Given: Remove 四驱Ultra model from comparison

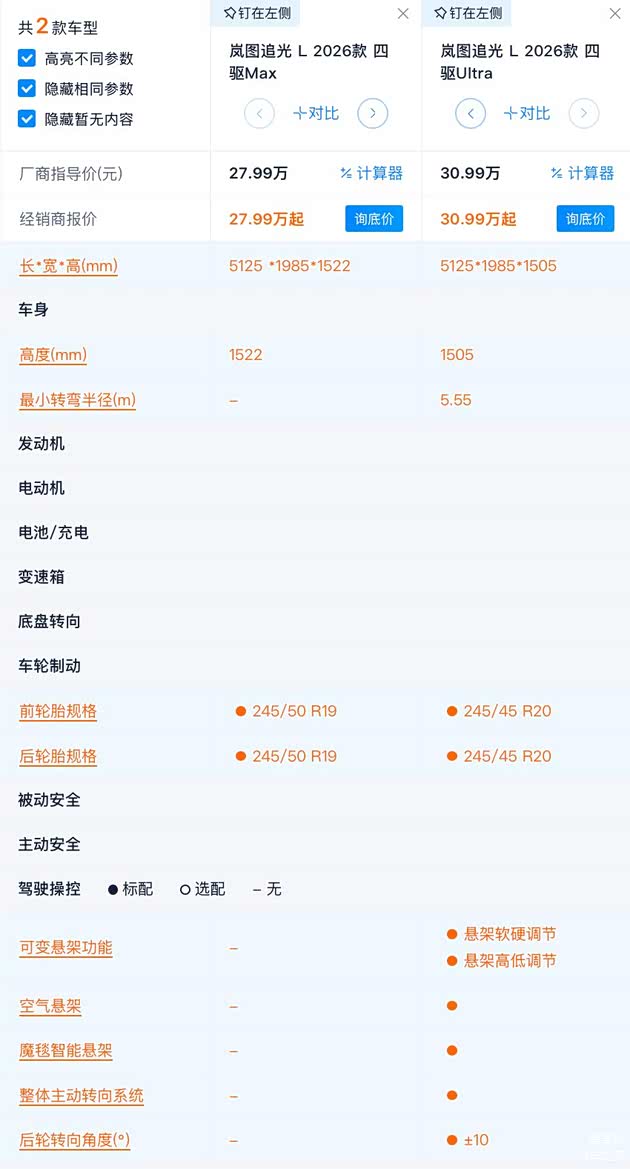Looking at the screenshot, I should click(615, 14).
